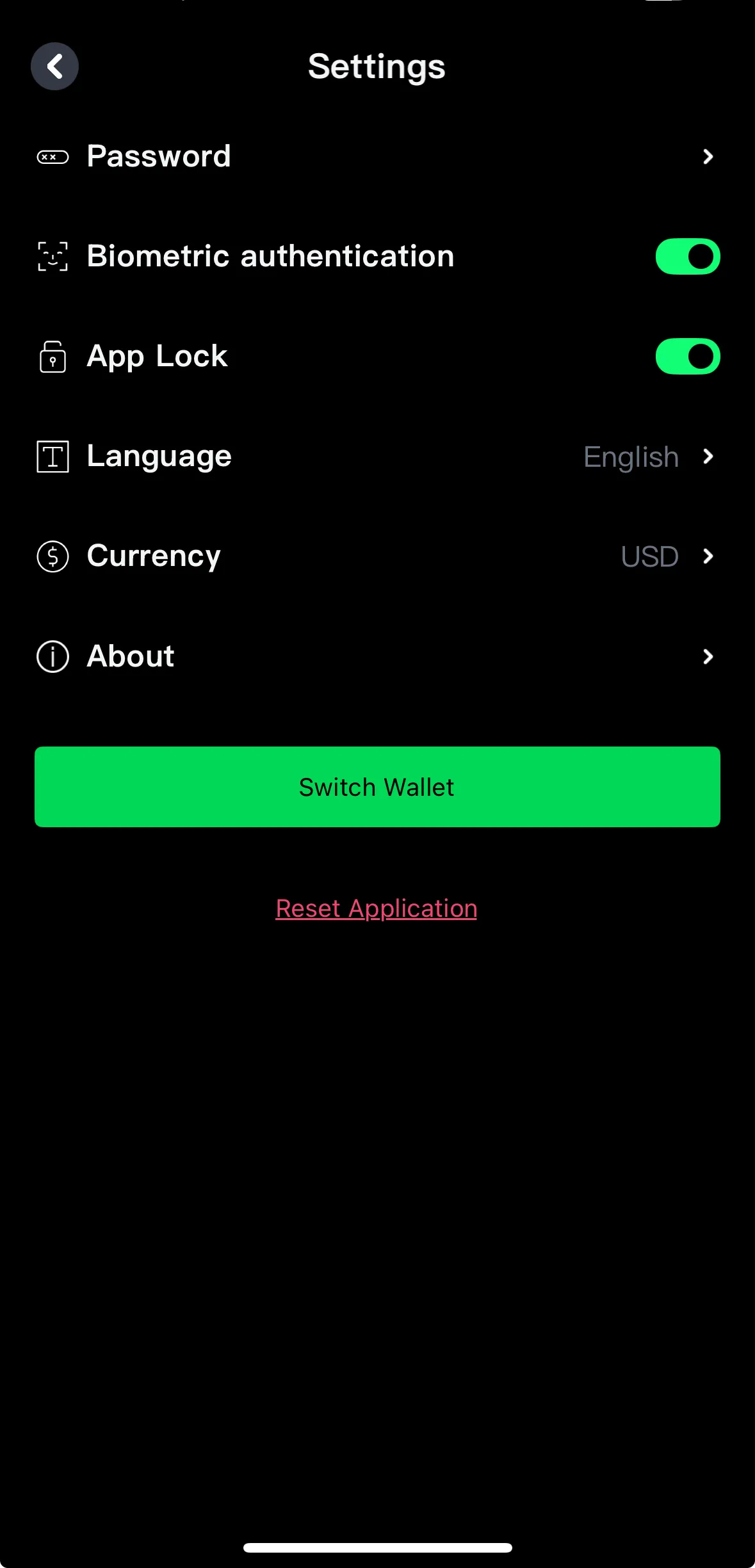Click the face ID biometric icon
Screen dimensions: 755x1568
pos(52,256)
